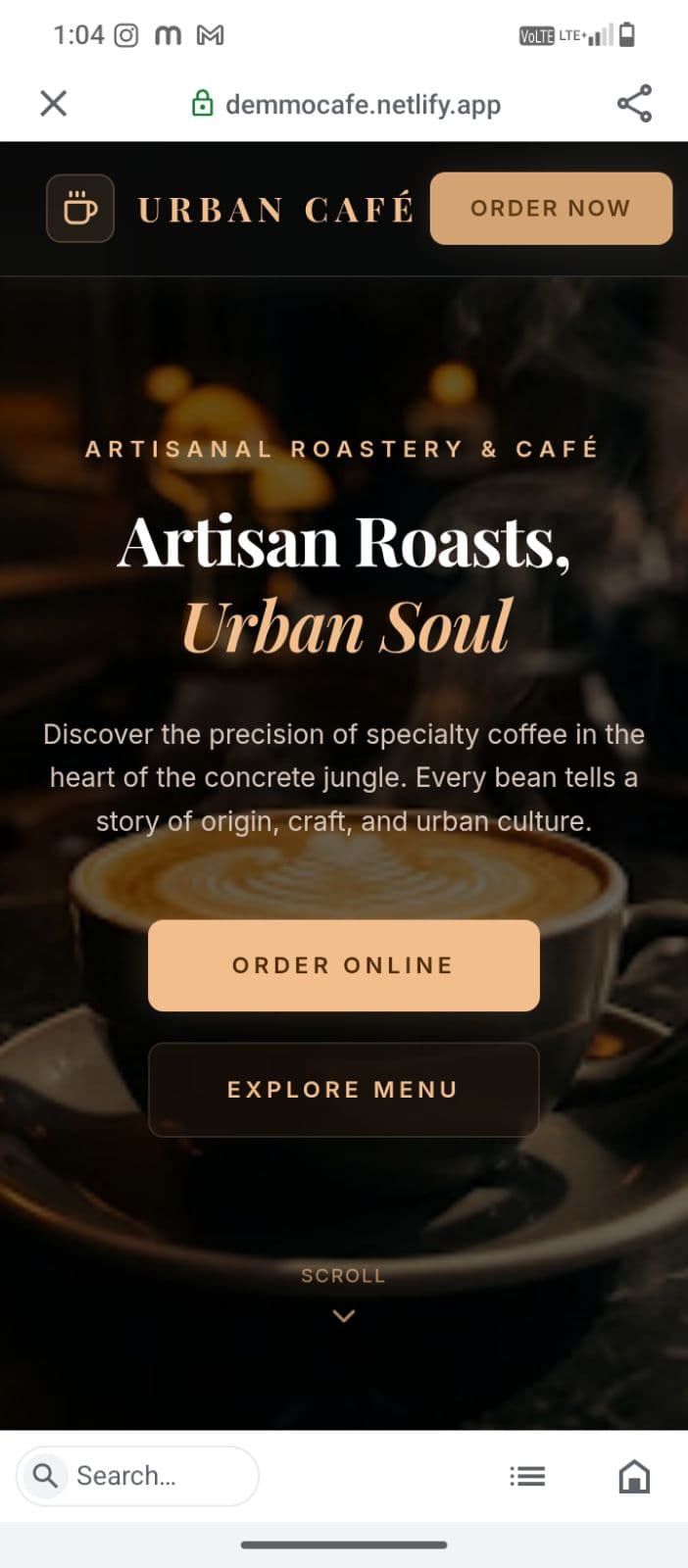Tap the Scroll down chevron

344,1316
